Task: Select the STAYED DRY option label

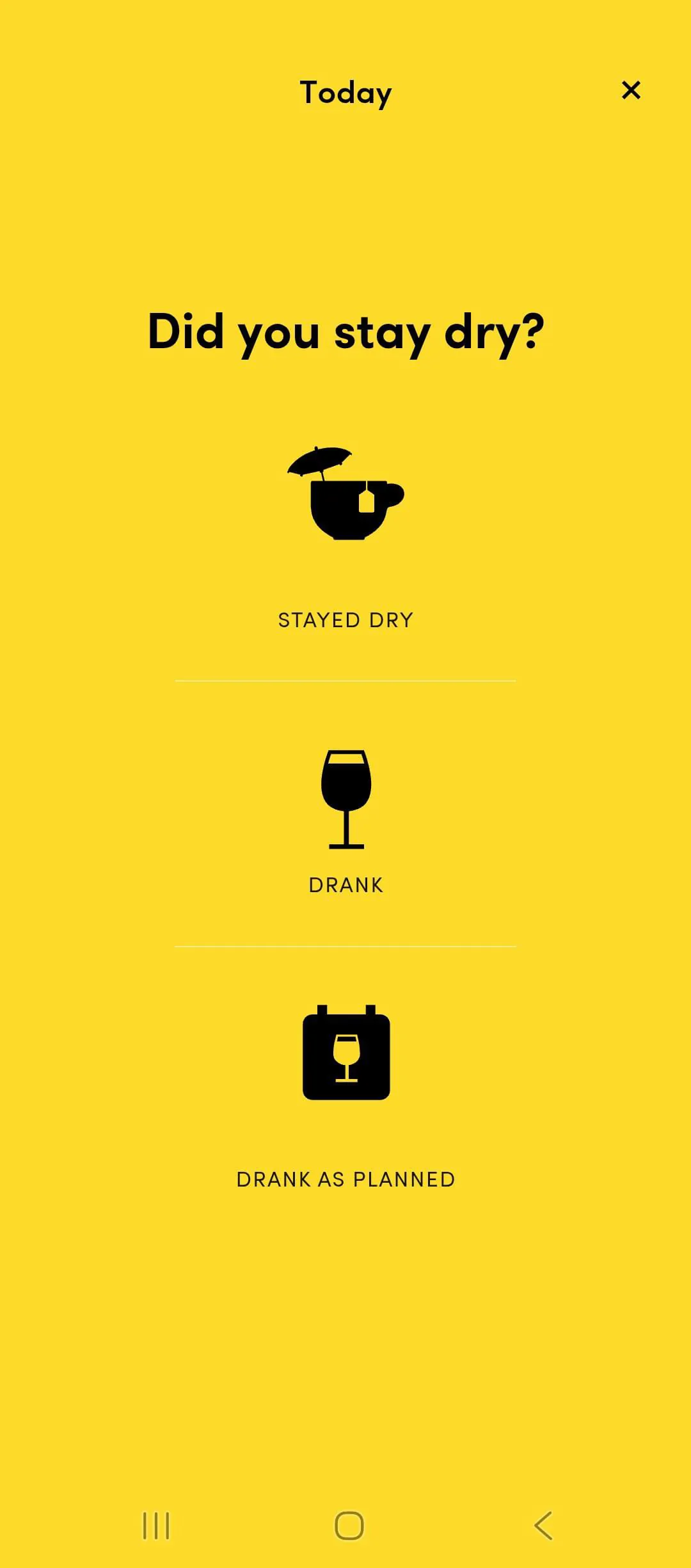Action: [345, 618]
